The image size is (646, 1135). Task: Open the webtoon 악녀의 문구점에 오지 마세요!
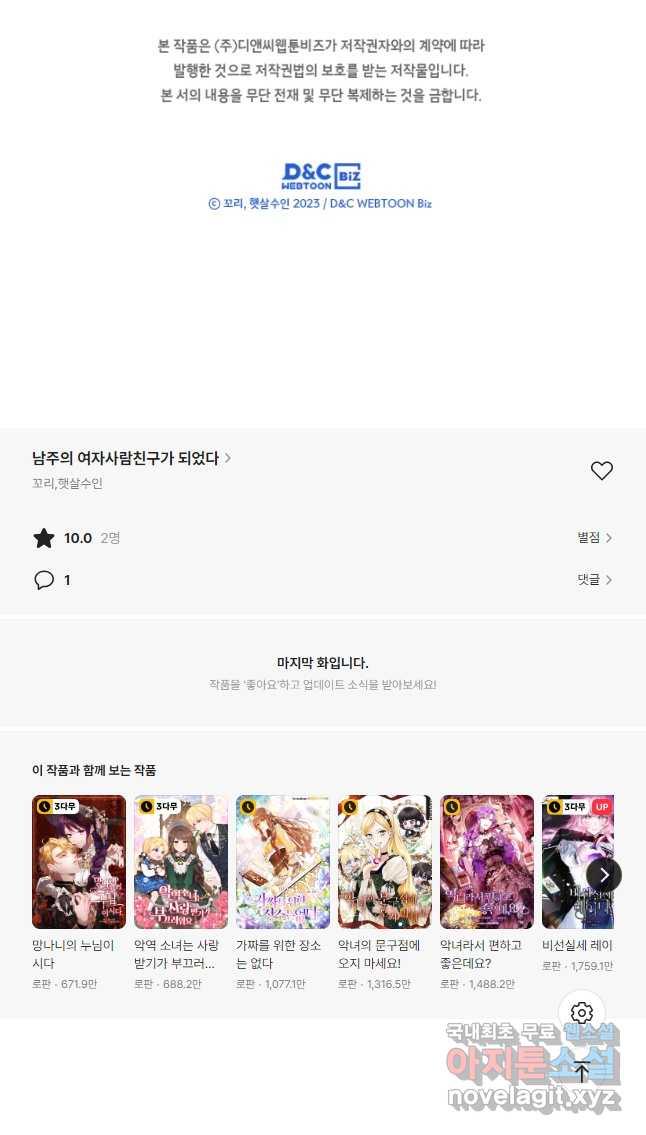385,862
